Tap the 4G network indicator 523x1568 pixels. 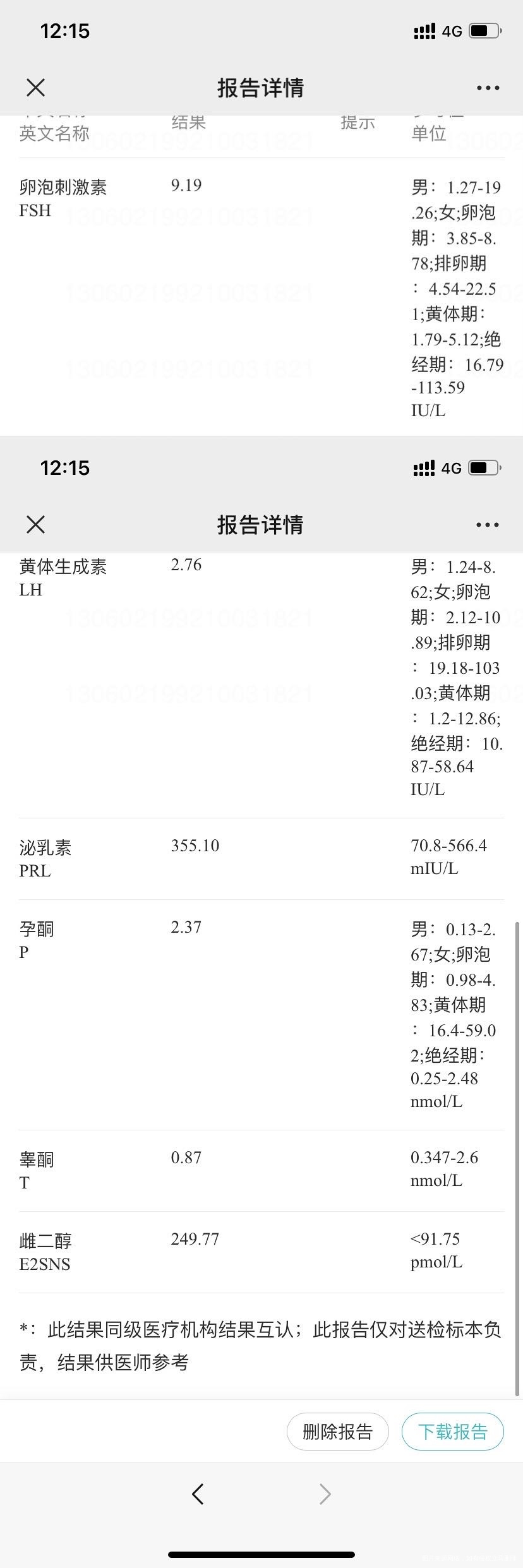[452, 31]
